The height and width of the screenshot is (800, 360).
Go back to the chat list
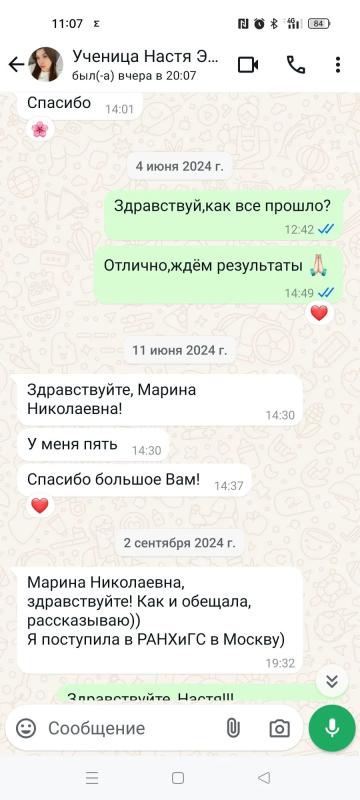coord(16,65)
